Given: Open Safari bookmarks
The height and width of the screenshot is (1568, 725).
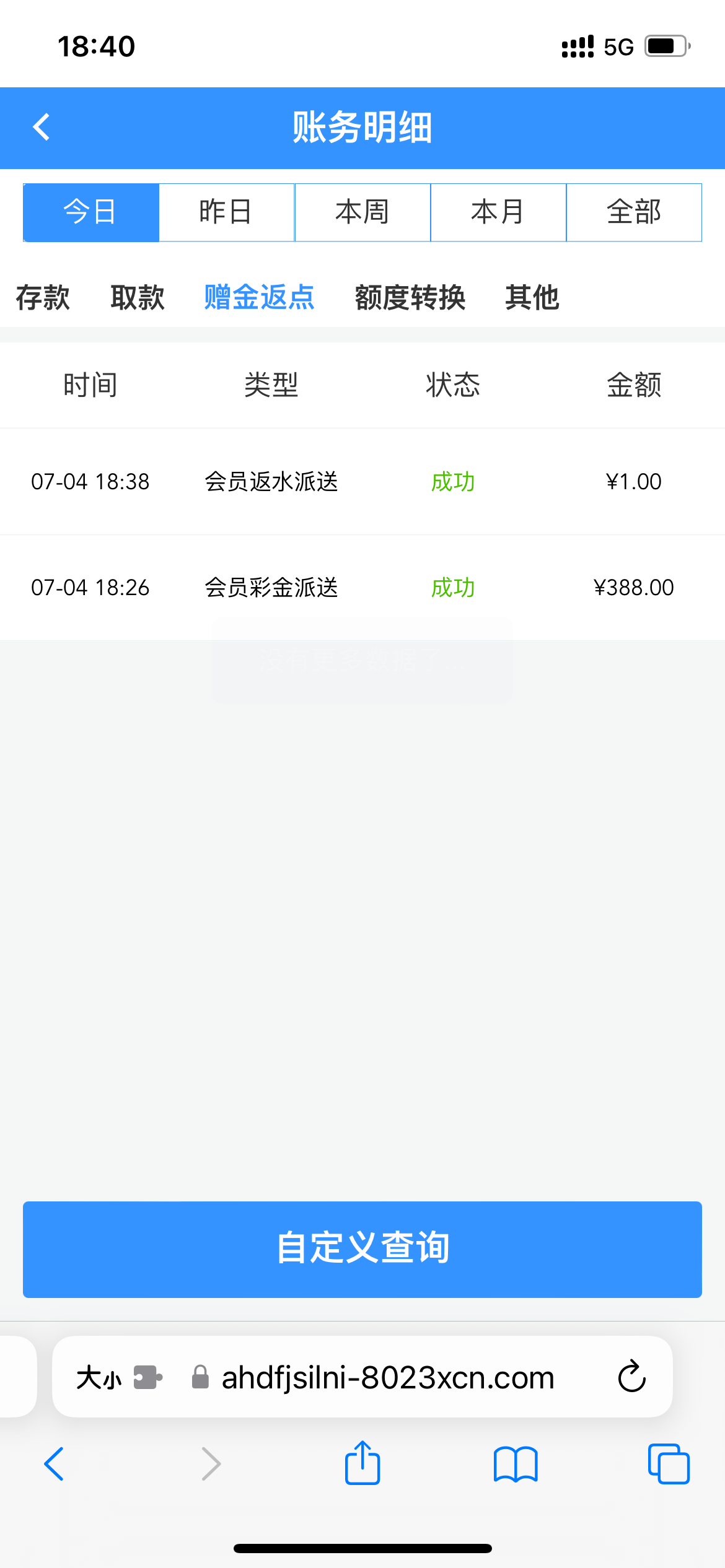Looking at the screenshot, I should tap(516, 1465).
